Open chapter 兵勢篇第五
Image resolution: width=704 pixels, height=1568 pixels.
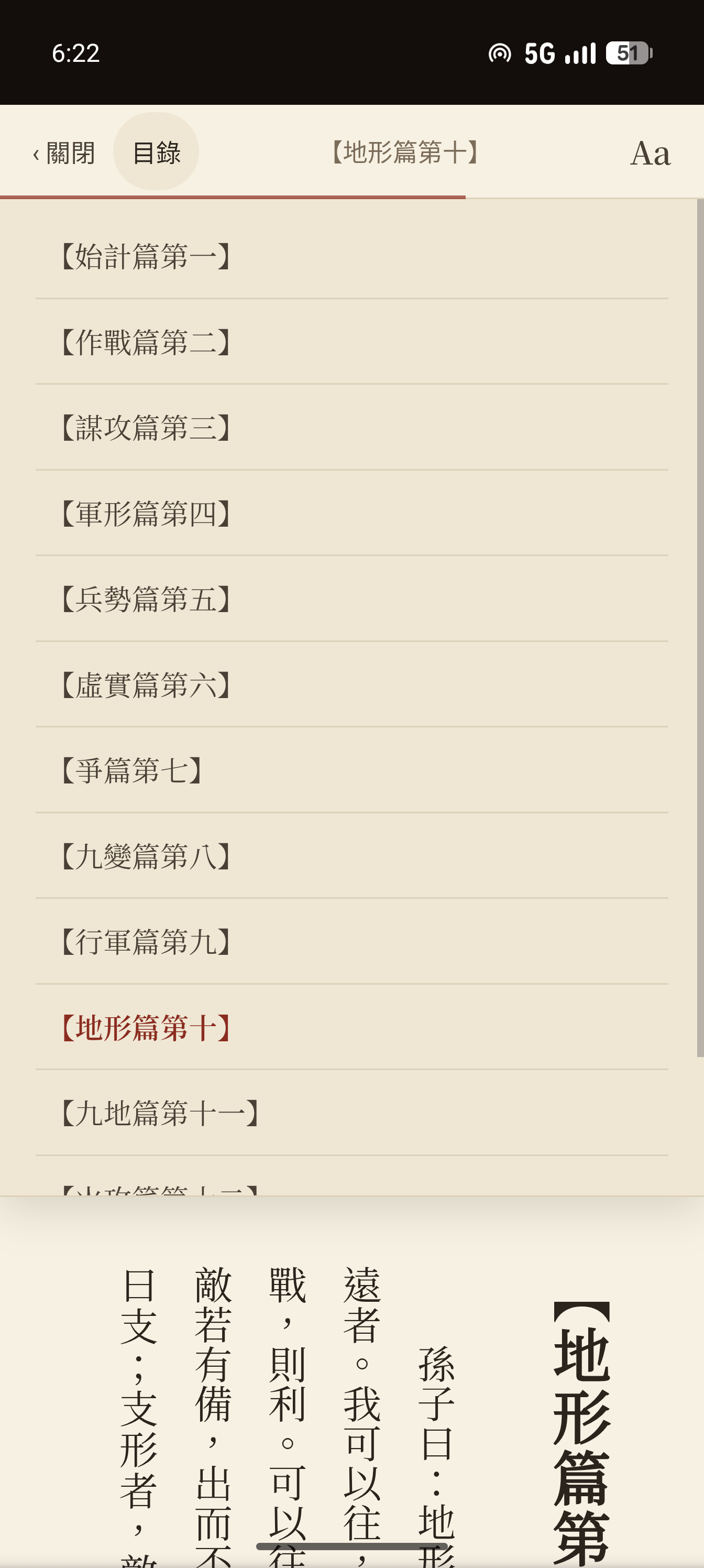click(351, 600)
